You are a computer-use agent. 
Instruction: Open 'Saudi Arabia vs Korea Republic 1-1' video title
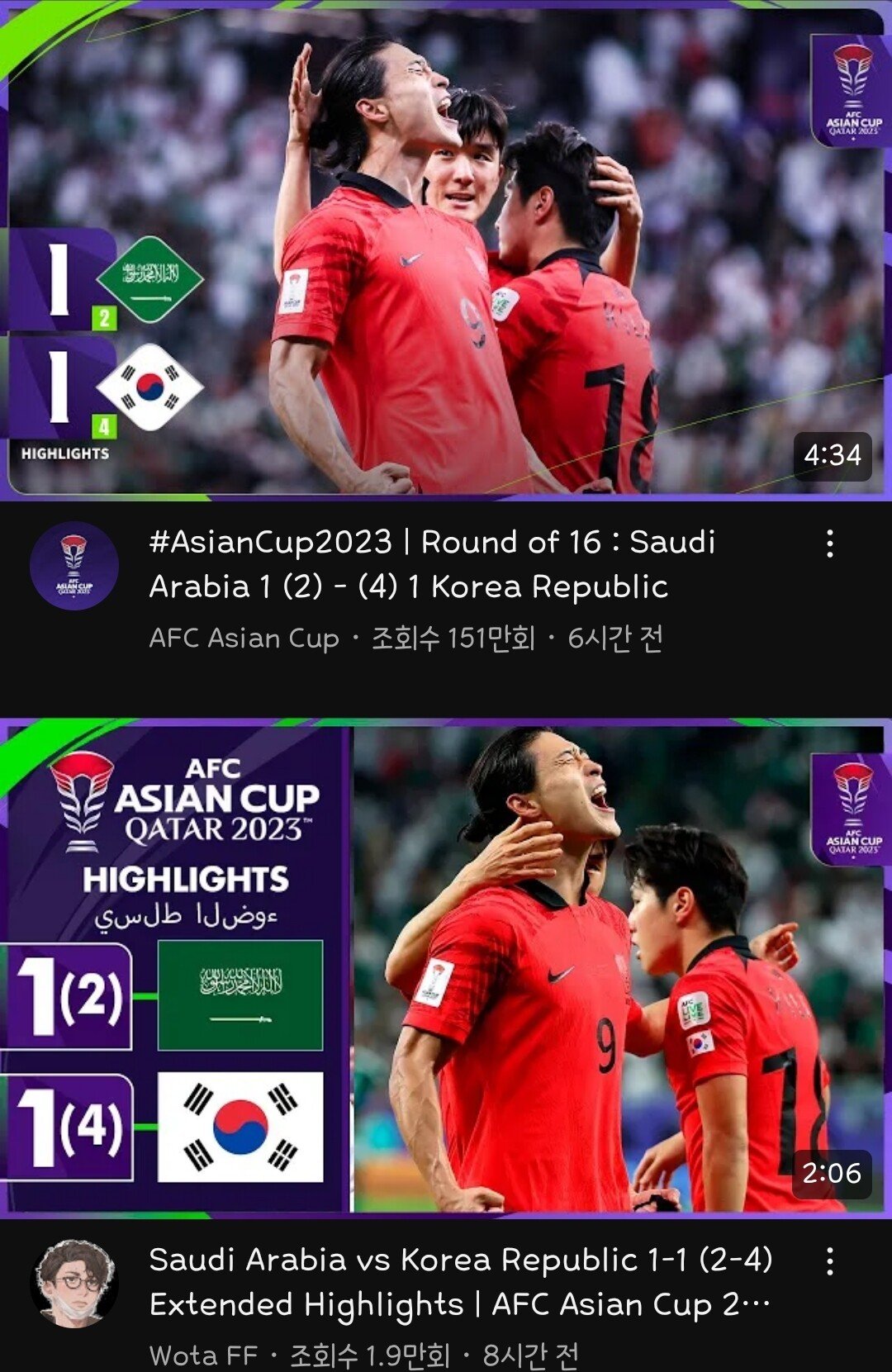[459, 1282]
